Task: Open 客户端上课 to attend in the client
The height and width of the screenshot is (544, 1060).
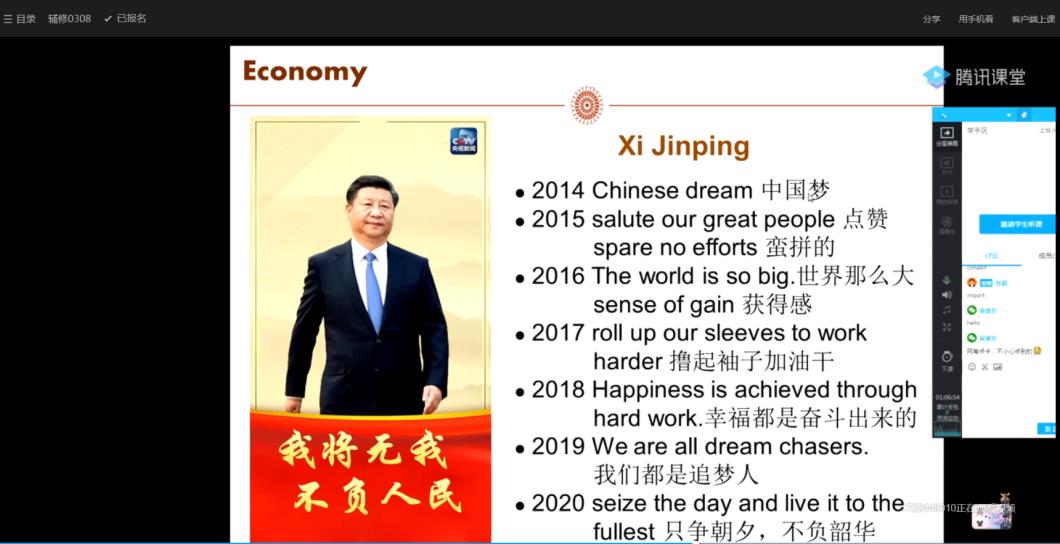Action: [1032, 19]
